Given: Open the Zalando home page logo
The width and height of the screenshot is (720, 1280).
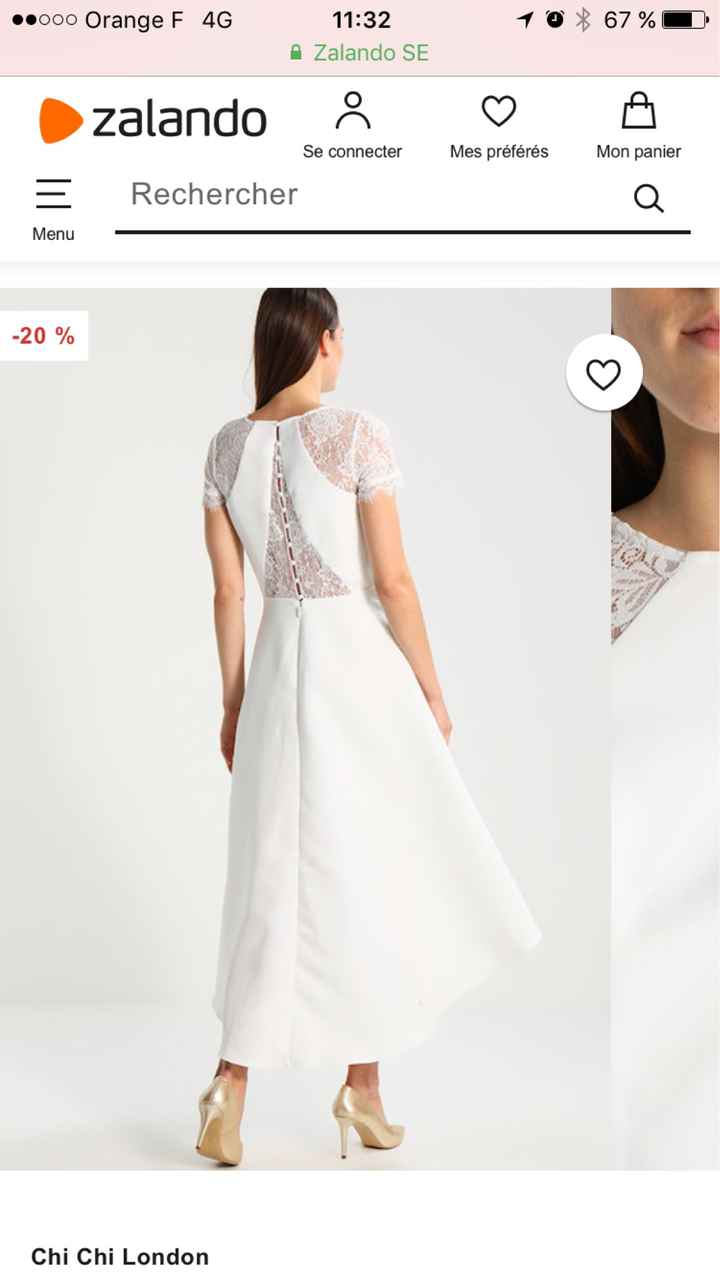Looking at the screenshot, I should [x=153, y=120].
